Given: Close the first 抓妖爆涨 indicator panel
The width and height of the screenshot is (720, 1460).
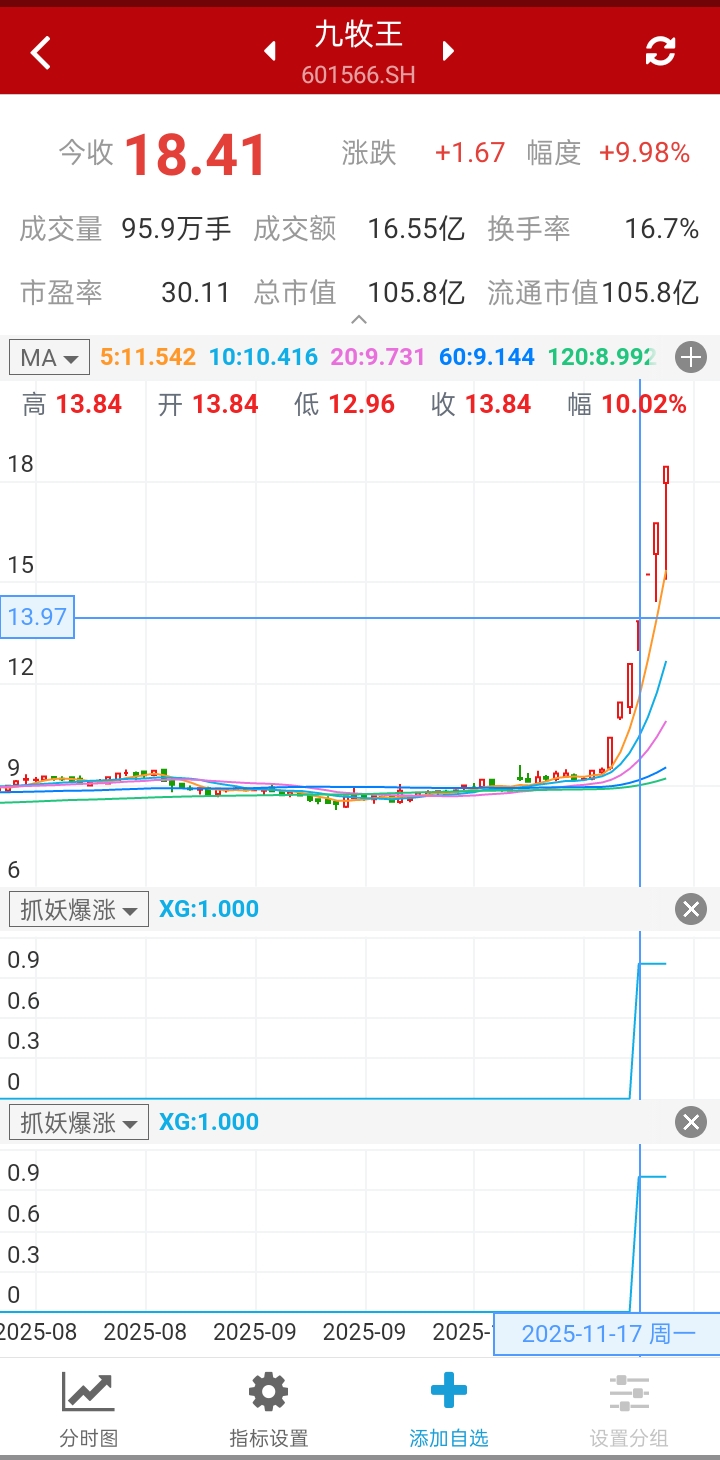Looking at the screenshot, I should tap(691, 909).
